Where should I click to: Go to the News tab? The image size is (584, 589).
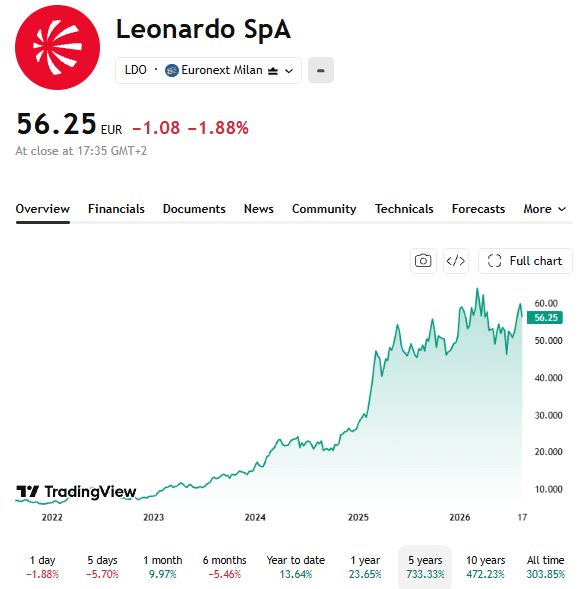point(259,209)
